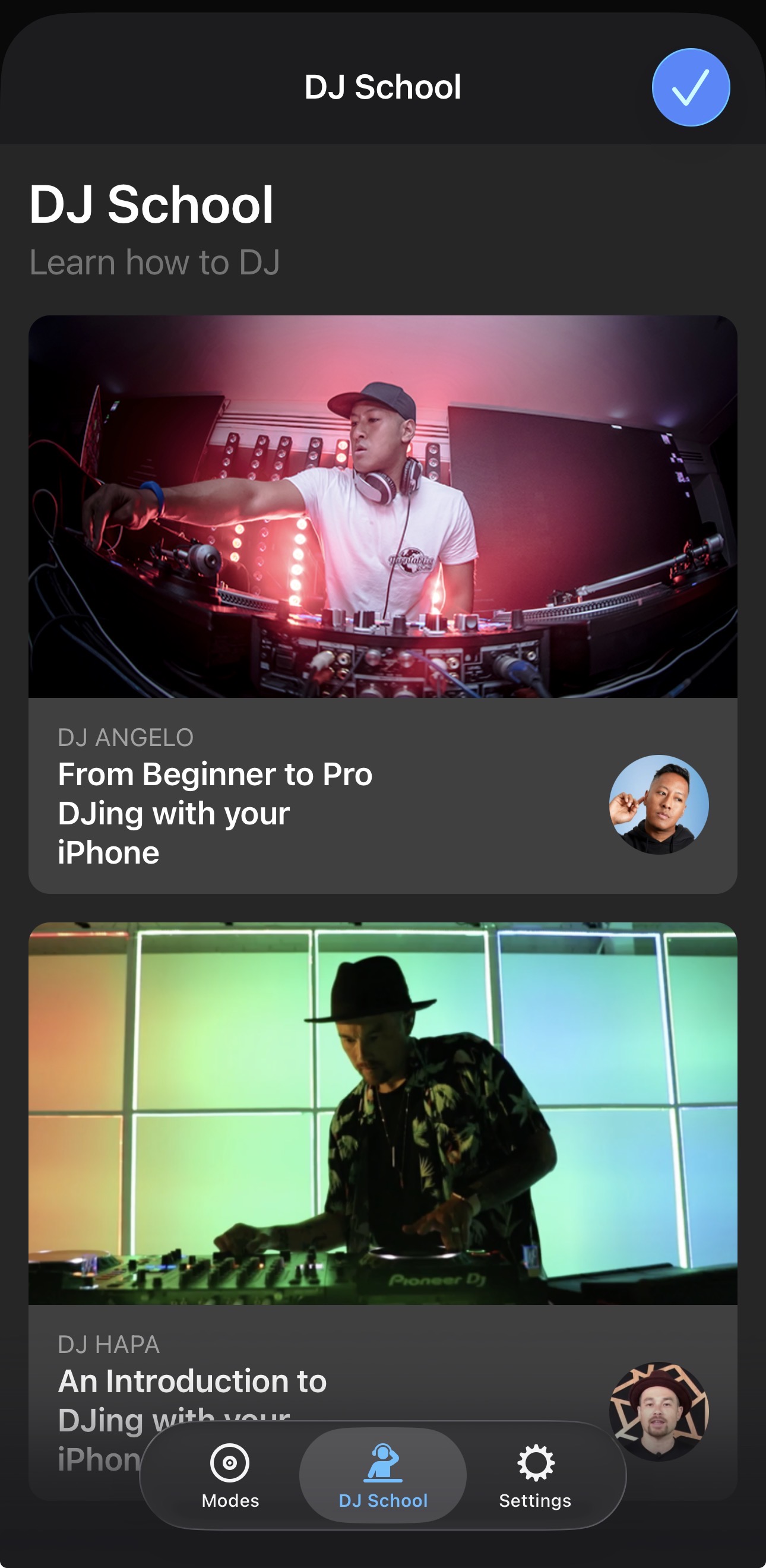Go to the Settings tab
This screenshot has width=766, height=1568.
535,1475
